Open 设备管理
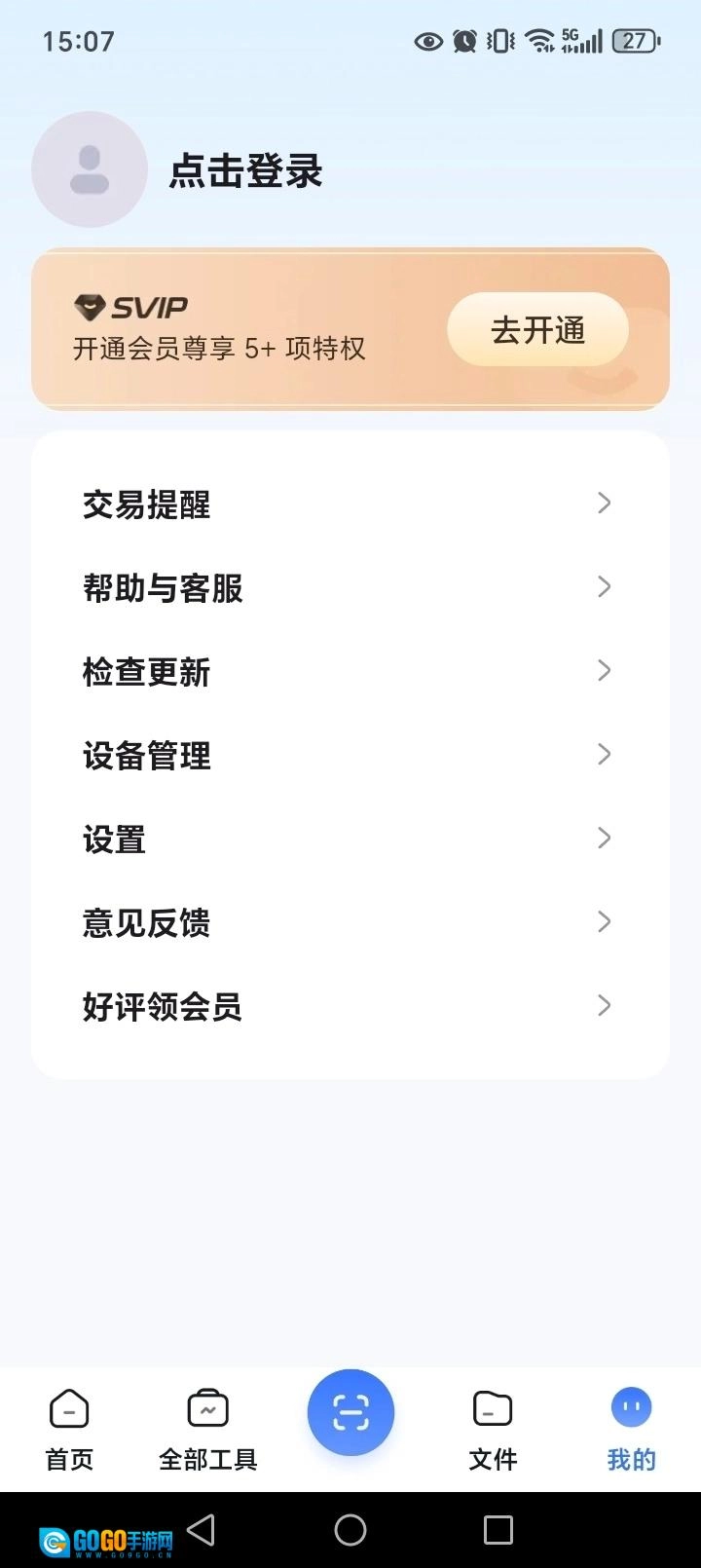This screenshot has width=701, height=1568. 350,755
